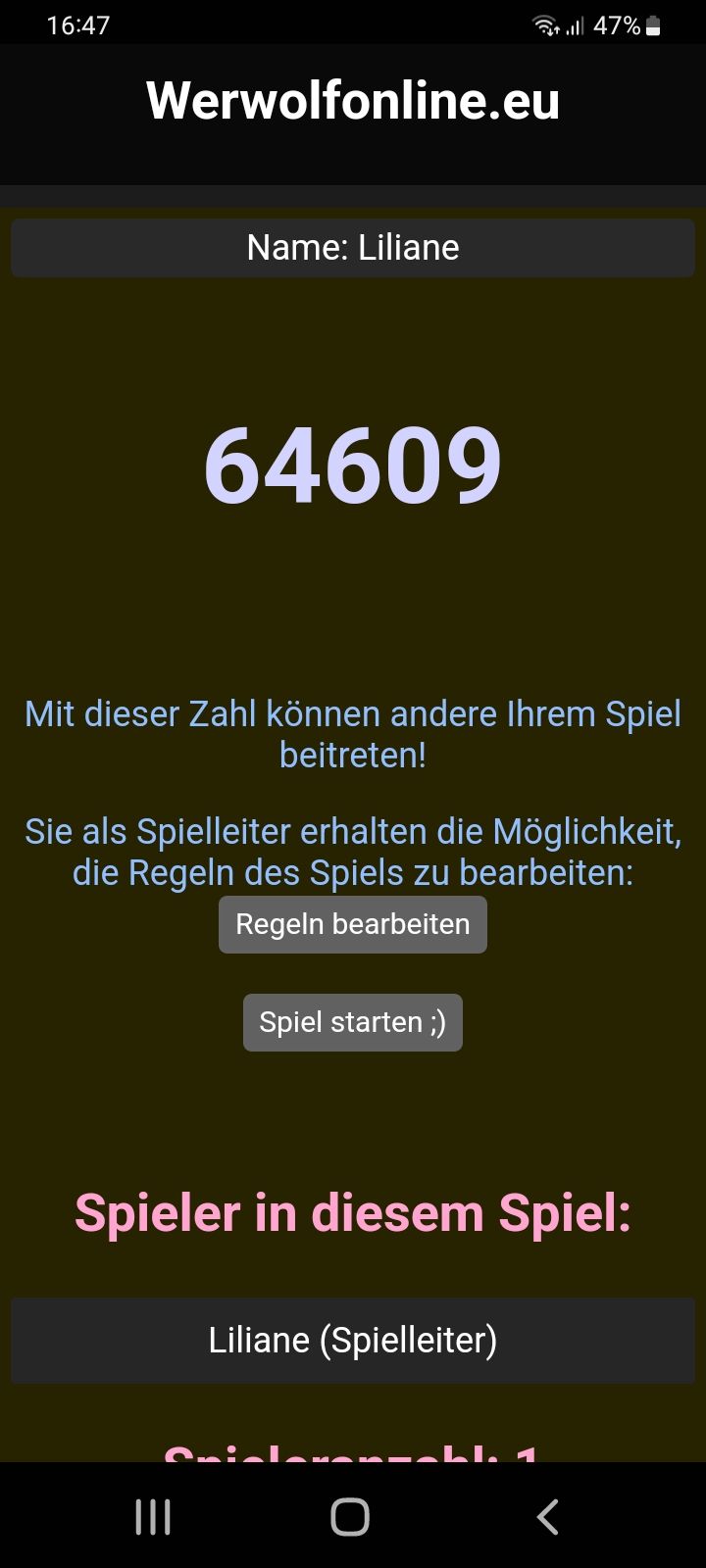Start the game with Spiel starten
Screen dimensions: 706x1568
[352, 1022]
